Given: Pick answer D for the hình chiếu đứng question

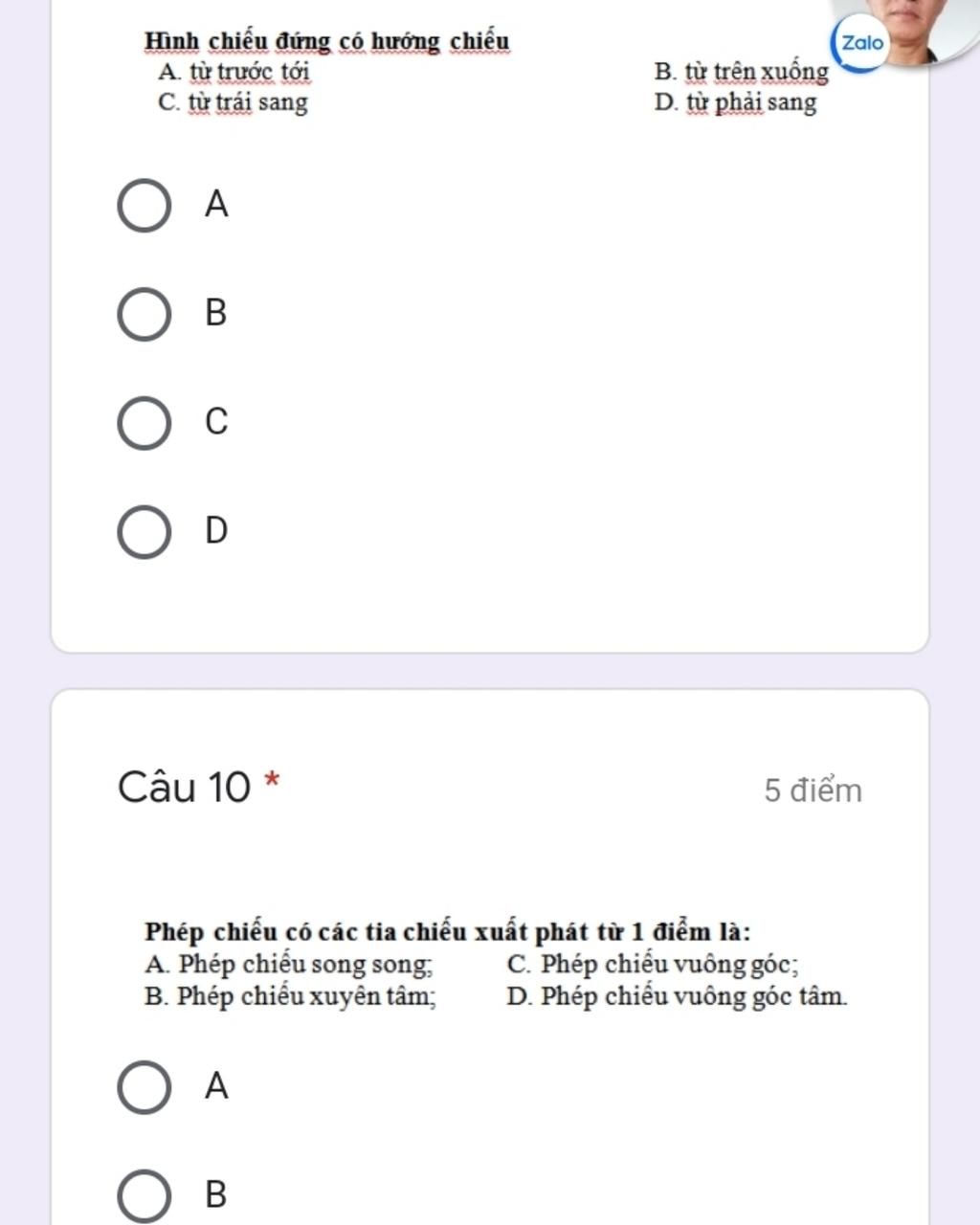Looking at the screenshot, I should click(x=145, y=532).
